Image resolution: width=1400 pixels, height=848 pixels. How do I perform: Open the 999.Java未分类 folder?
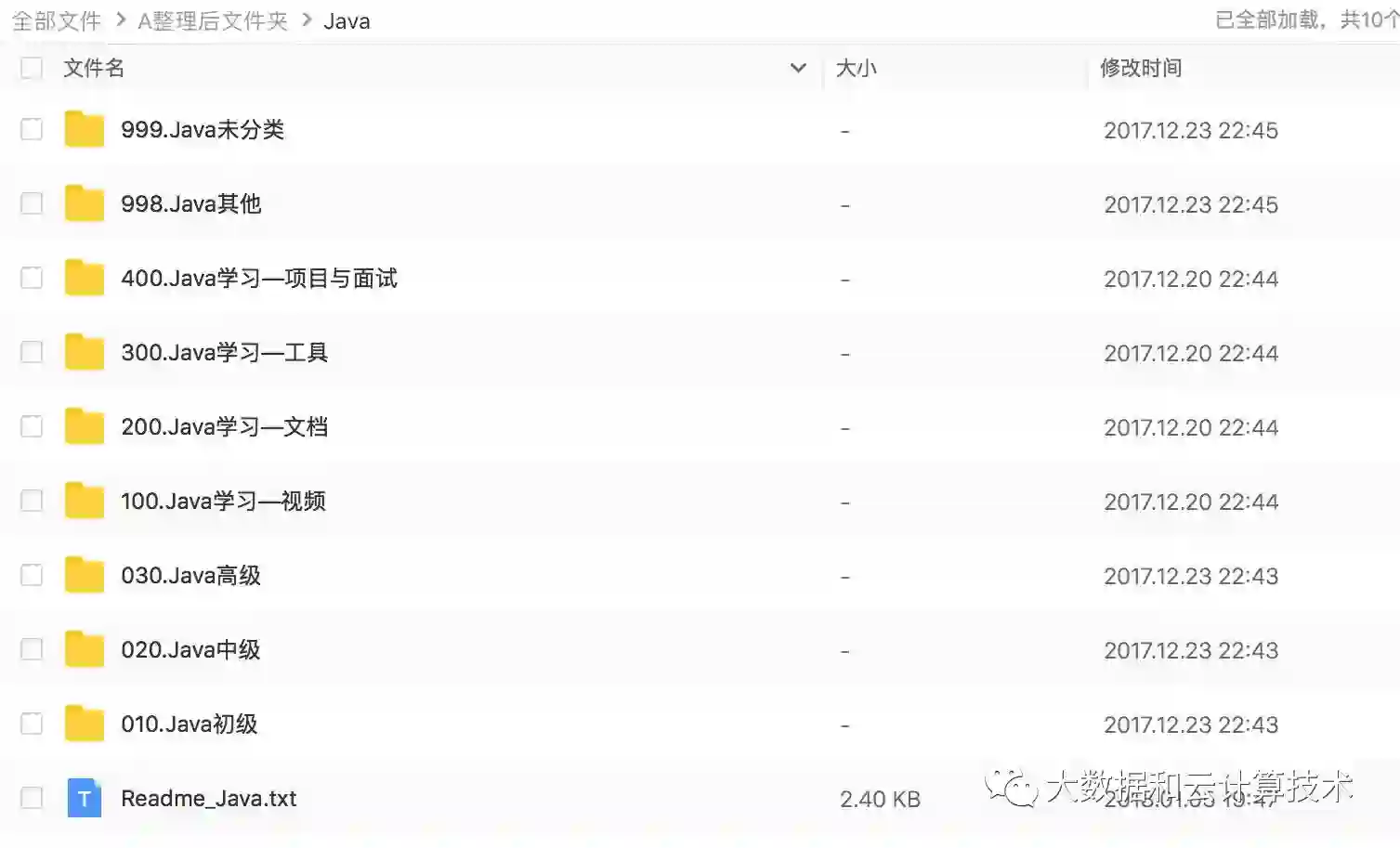[202, 129]
